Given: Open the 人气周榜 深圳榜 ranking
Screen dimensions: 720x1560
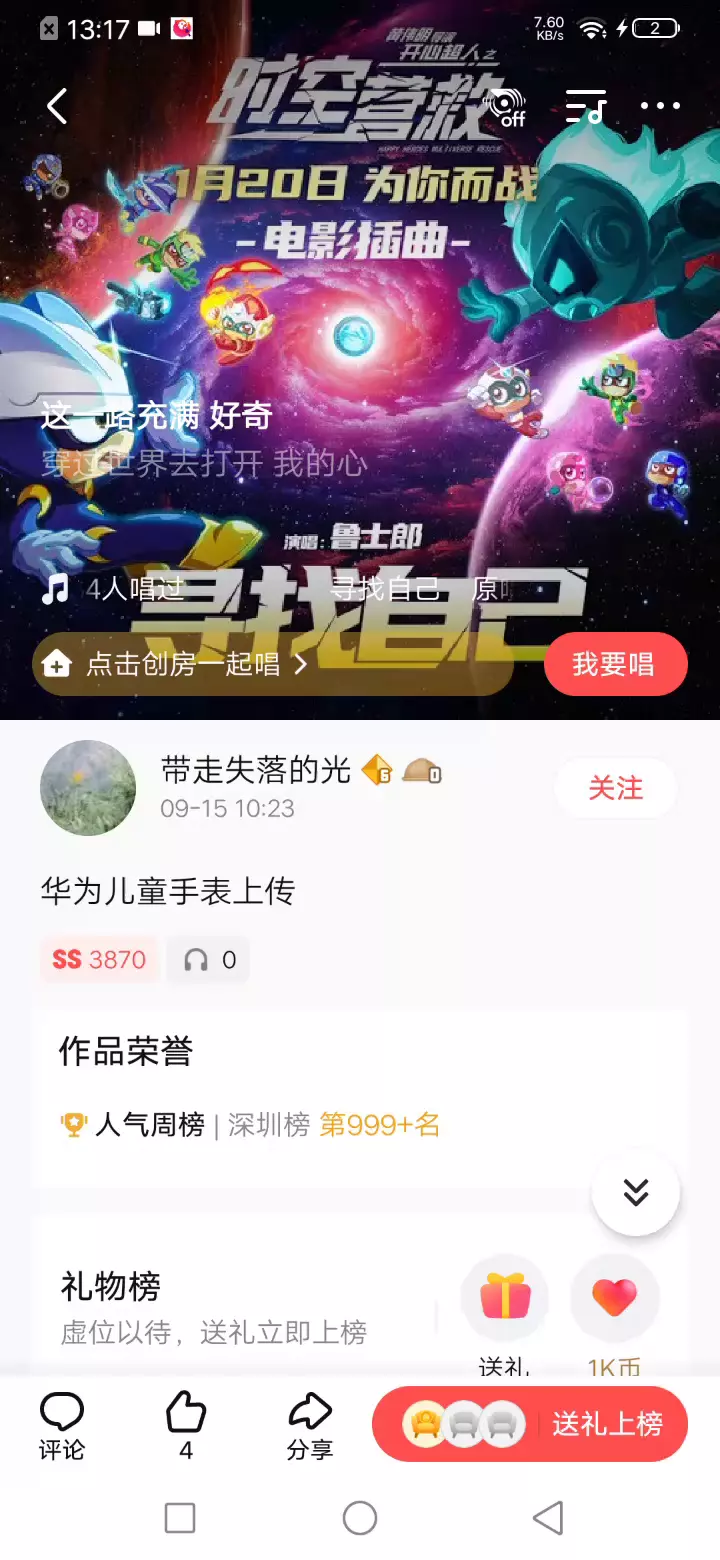Looking at the screenshot, I should pos(250,1125).
